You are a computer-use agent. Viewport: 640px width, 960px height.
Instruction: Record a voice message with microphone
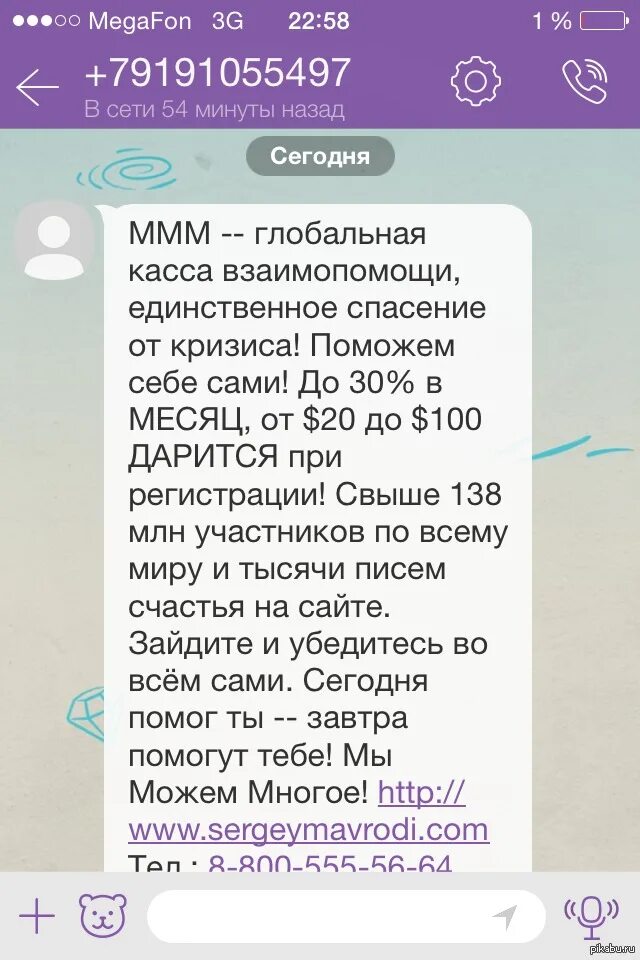click(x=591, y=916)
